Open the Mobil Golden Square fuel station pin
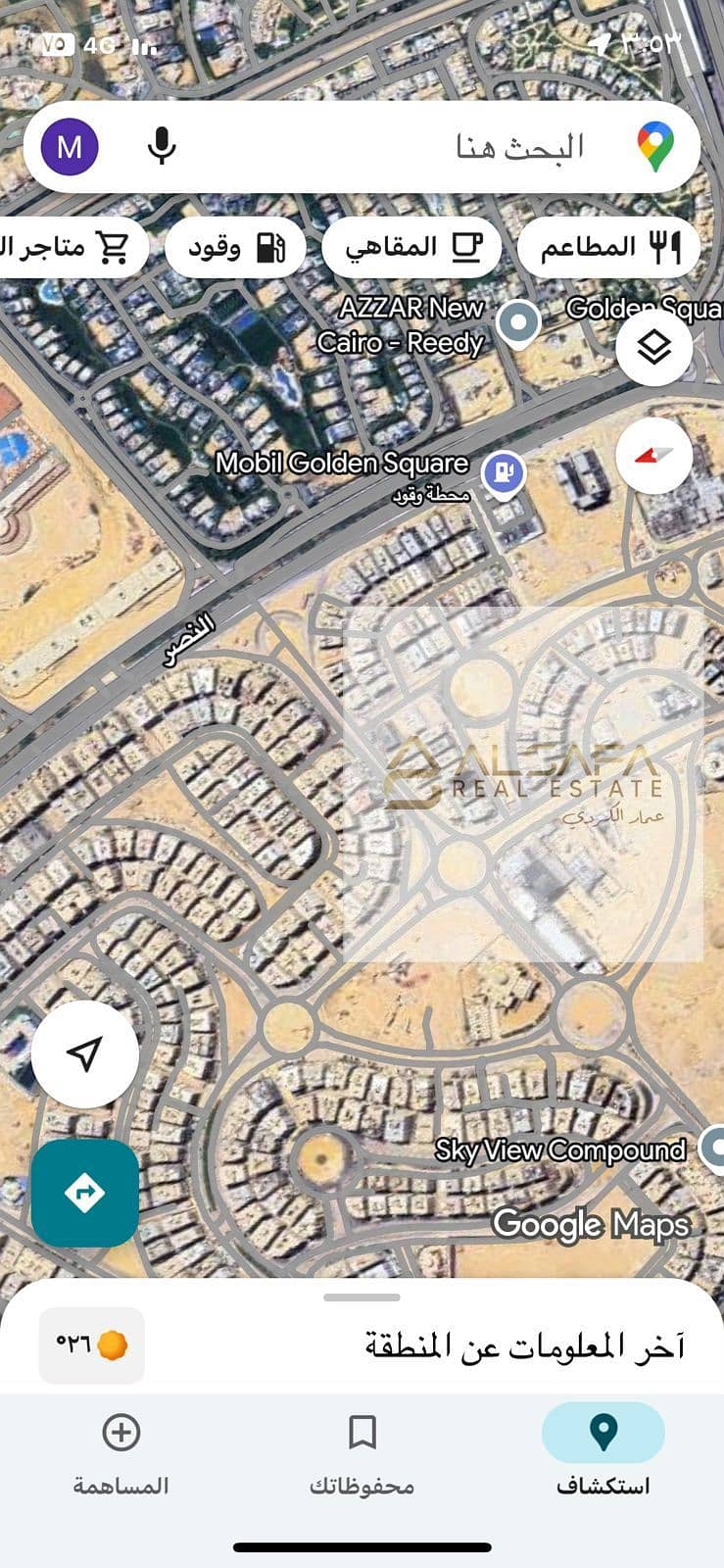724x1568 pixels. tap(504, 473)
